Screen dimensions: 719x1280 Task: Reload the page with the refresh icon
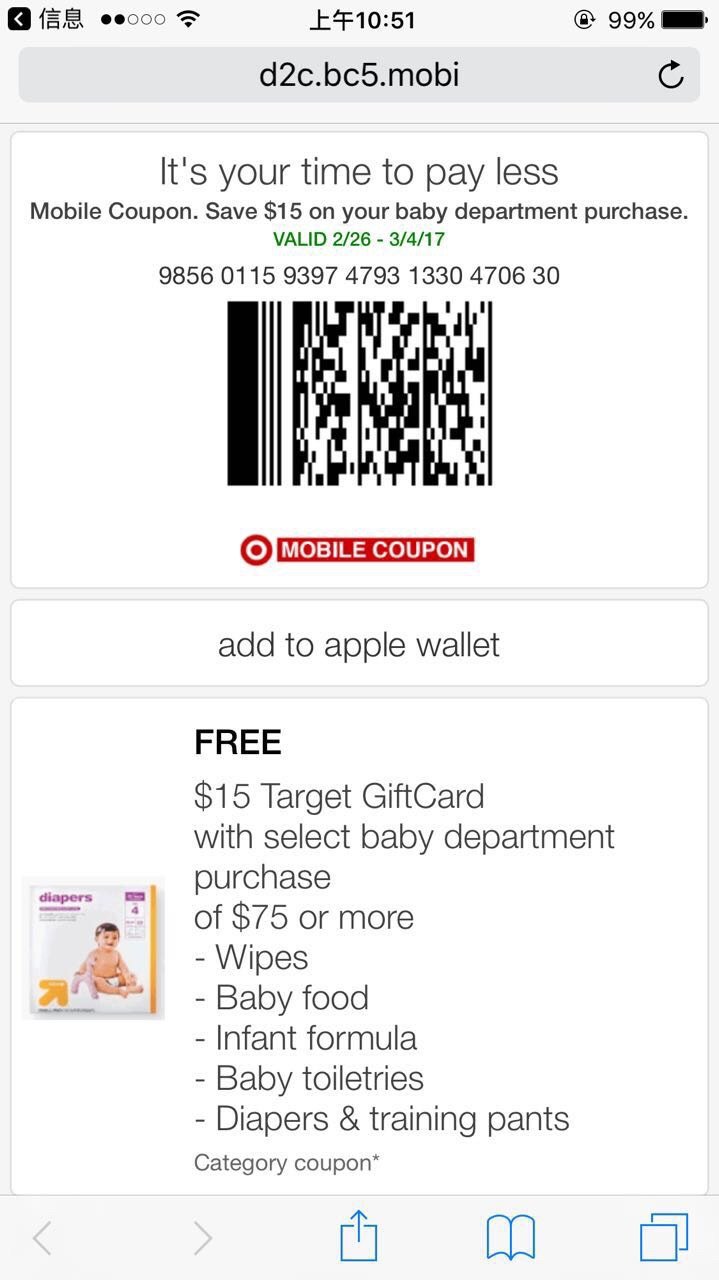[x=671, y=75]
